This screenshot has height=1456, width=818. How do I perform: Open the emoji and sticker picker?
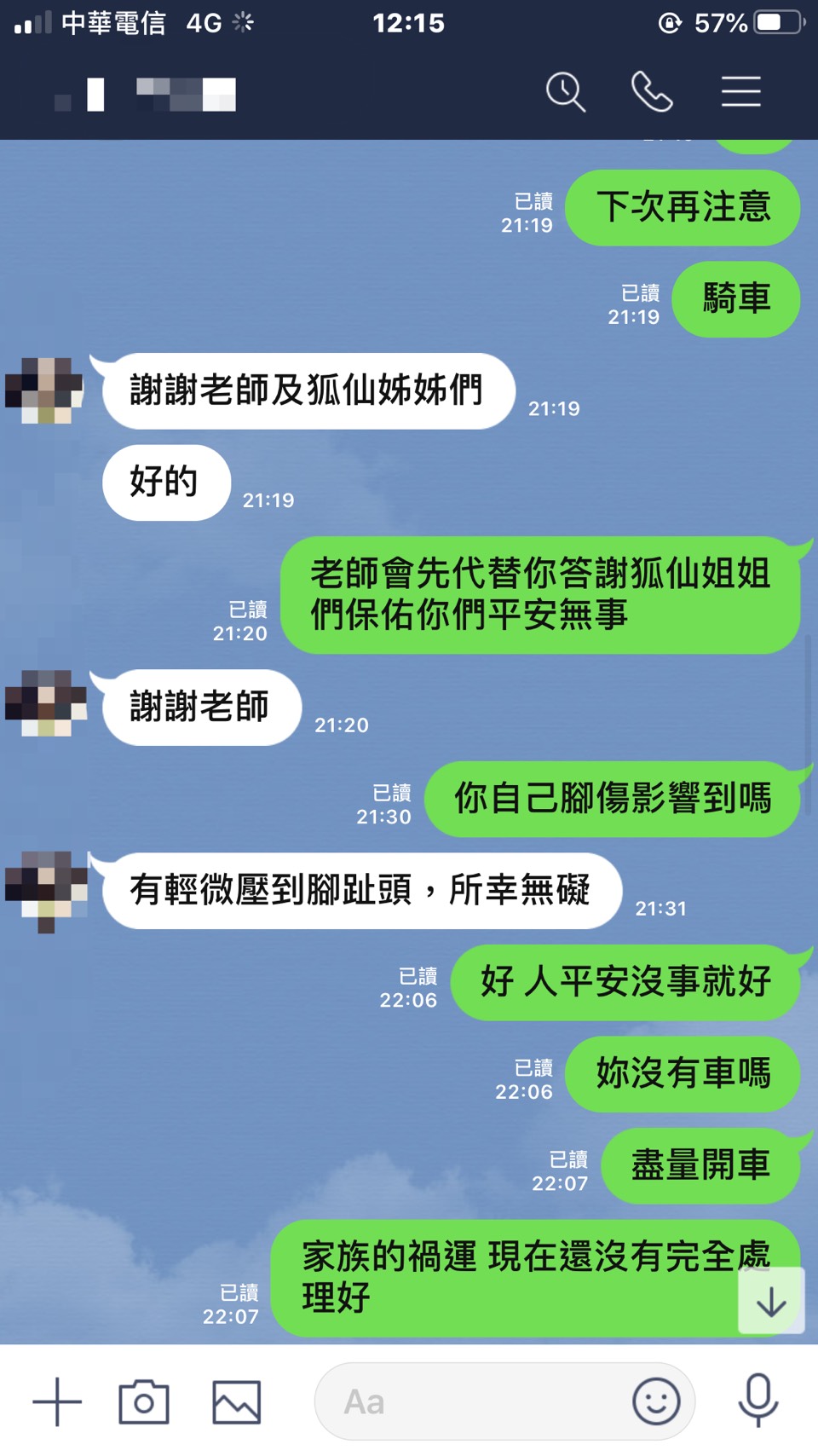[x=656, y=1401]
